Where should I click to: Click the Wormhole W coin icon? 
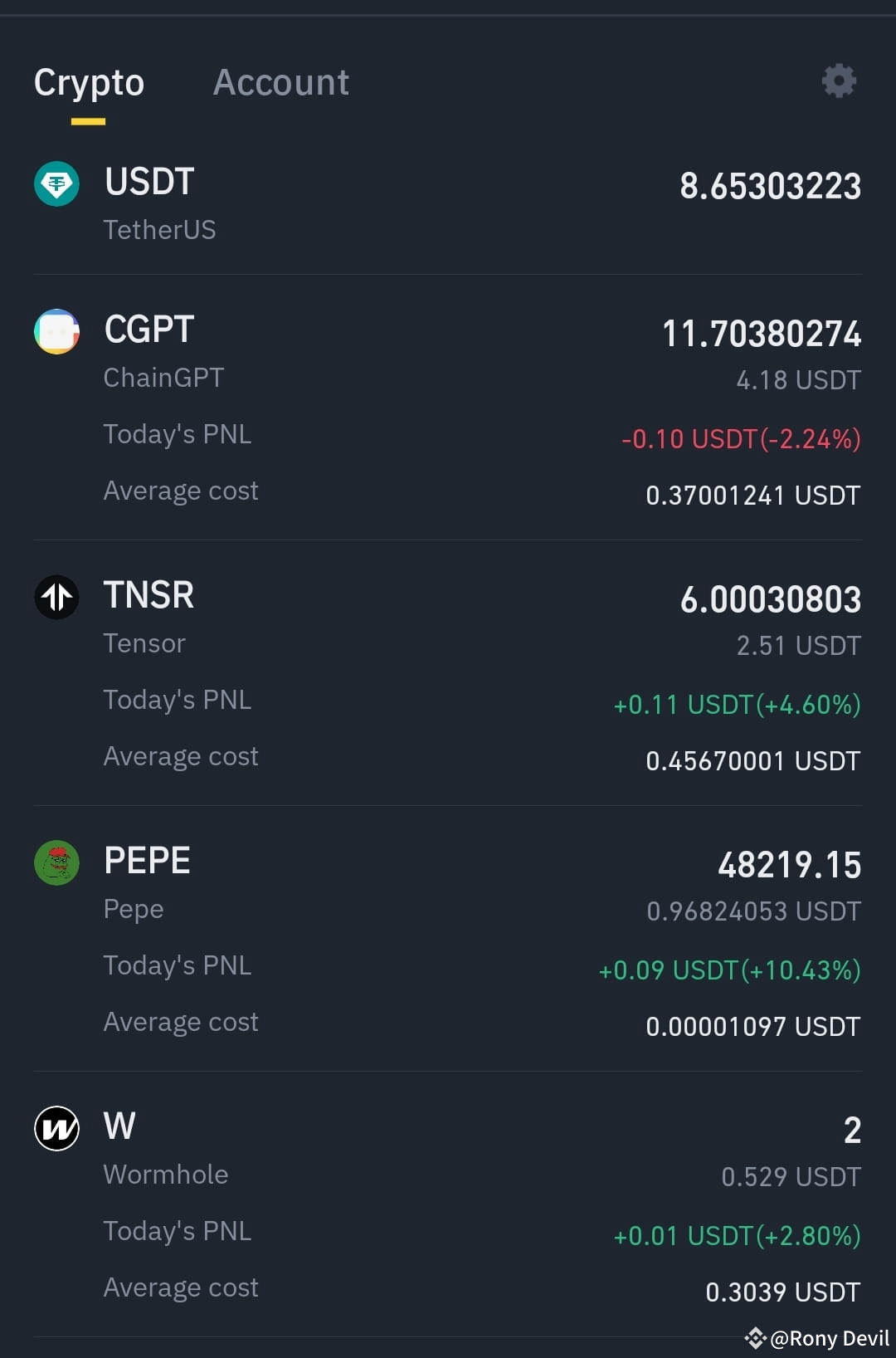tap(55, 1129)
